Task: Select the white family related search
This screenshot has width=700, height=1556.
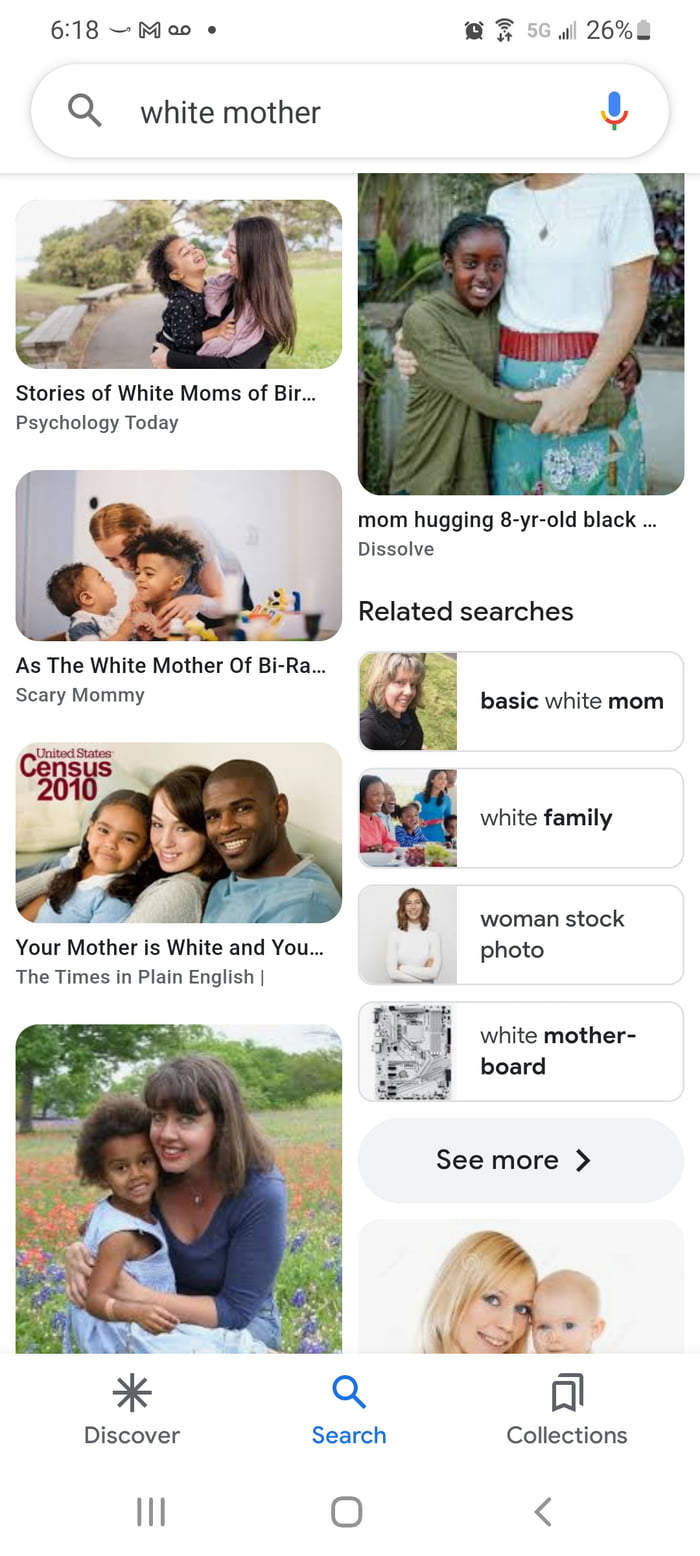Action: pyautogui.click(x=520, y=818)
